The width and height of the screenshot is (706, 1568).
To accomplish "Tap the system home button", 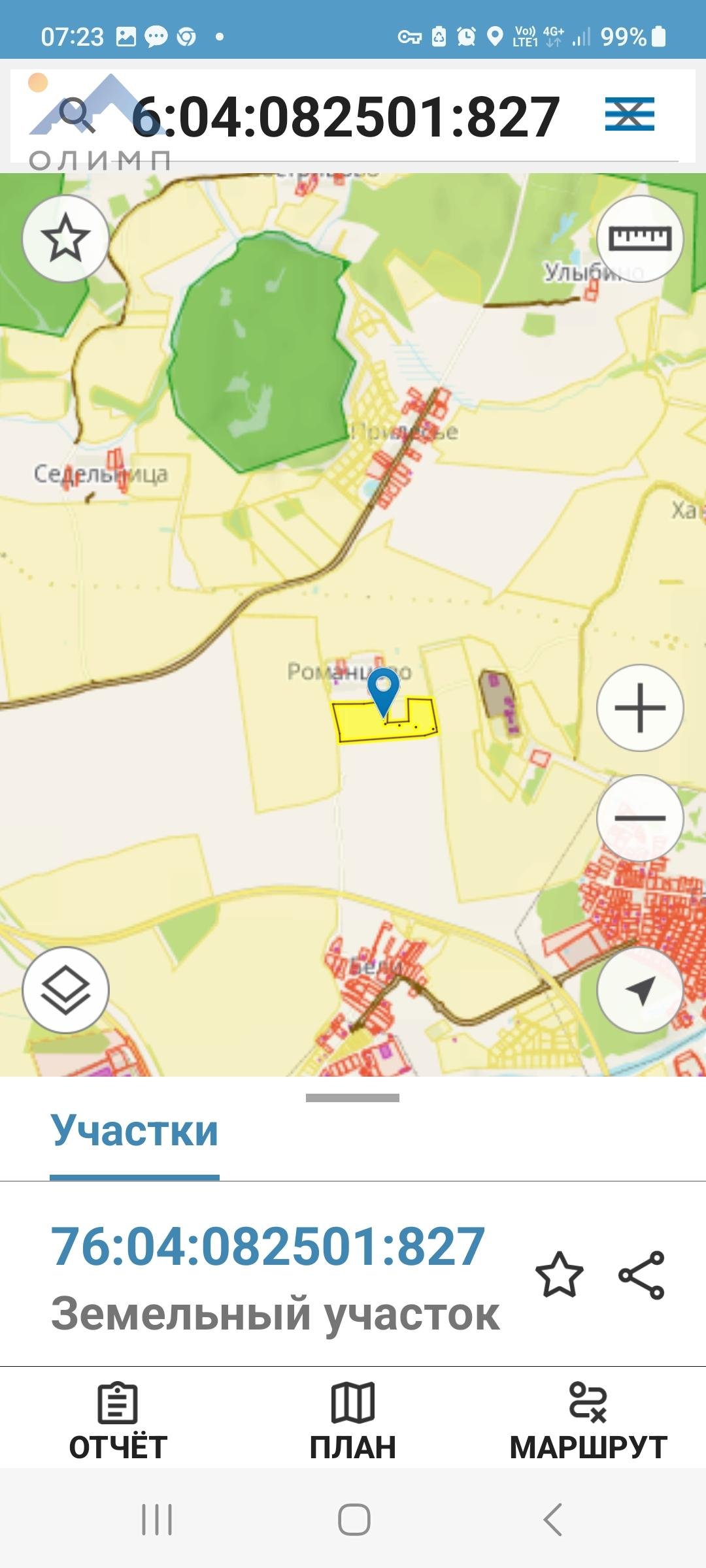I will click(x=354, y=1519).
